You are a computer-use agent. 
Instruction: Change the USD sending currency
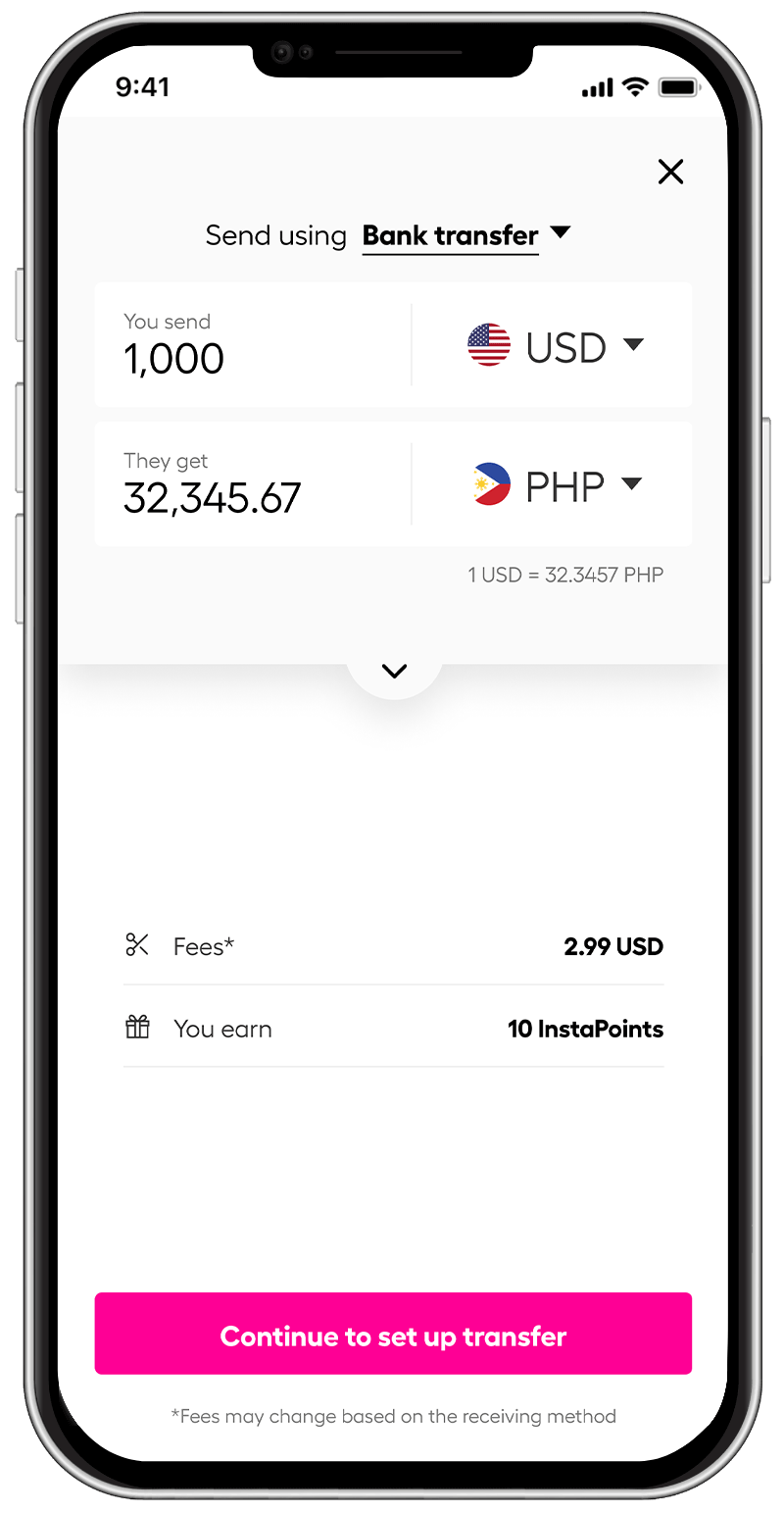click(x=555, y=346)
